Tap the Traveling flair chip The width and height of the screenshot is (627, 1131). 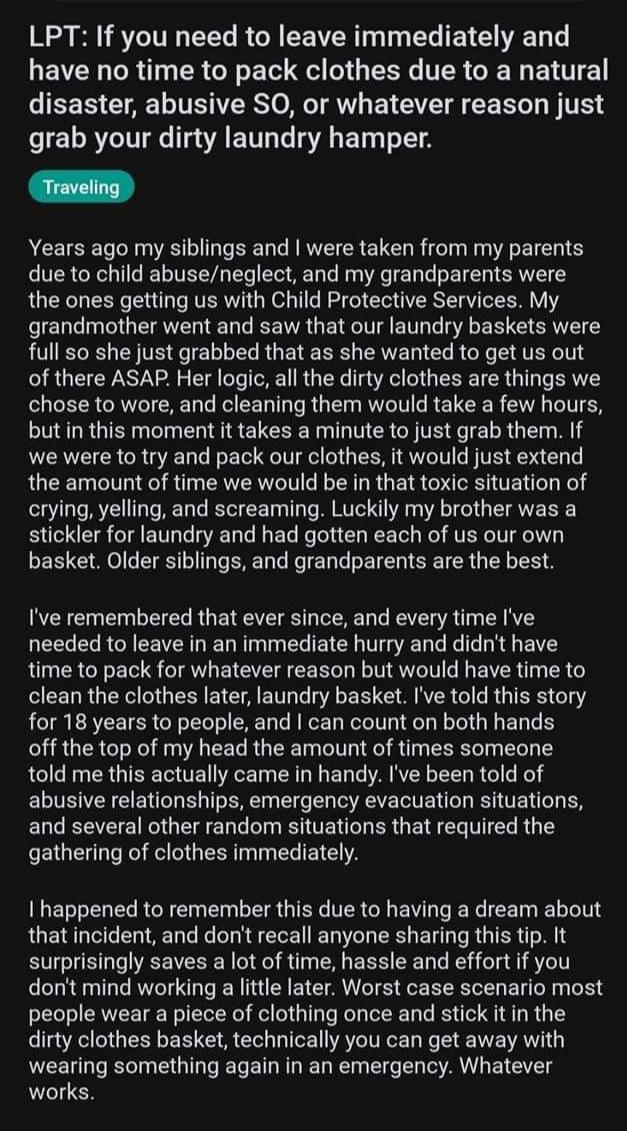click(82, 188)
